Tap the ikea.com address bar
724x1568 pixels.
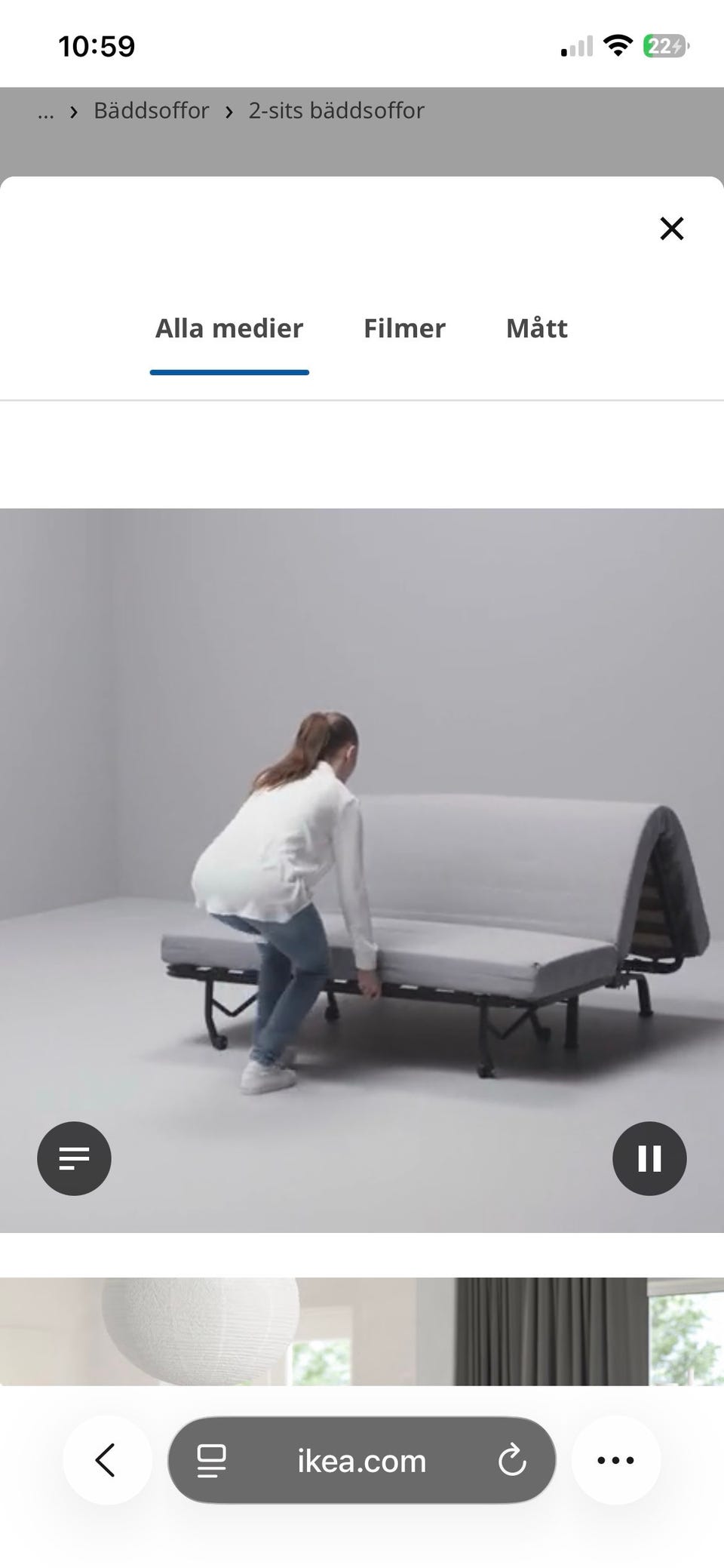362,1460
